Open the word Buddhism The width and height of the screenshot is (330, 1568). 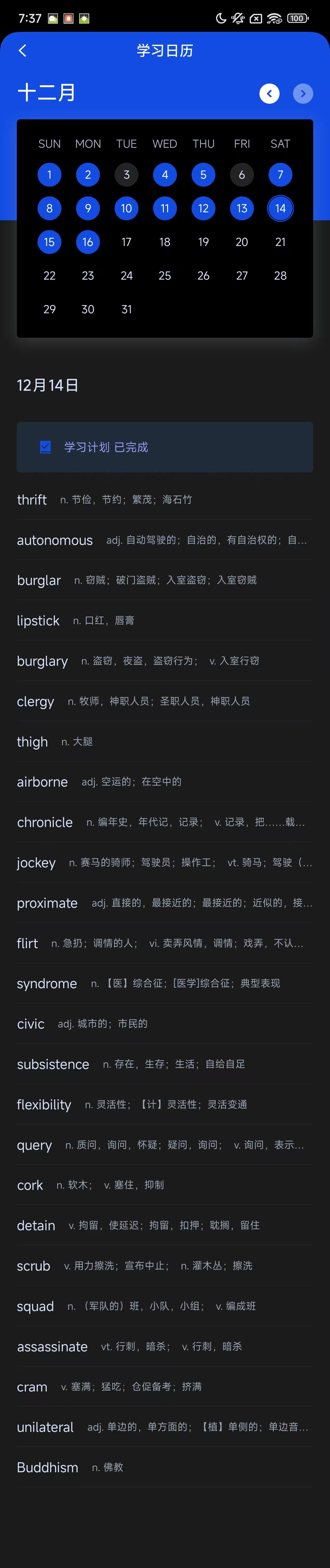click(x=165, y=1467)
